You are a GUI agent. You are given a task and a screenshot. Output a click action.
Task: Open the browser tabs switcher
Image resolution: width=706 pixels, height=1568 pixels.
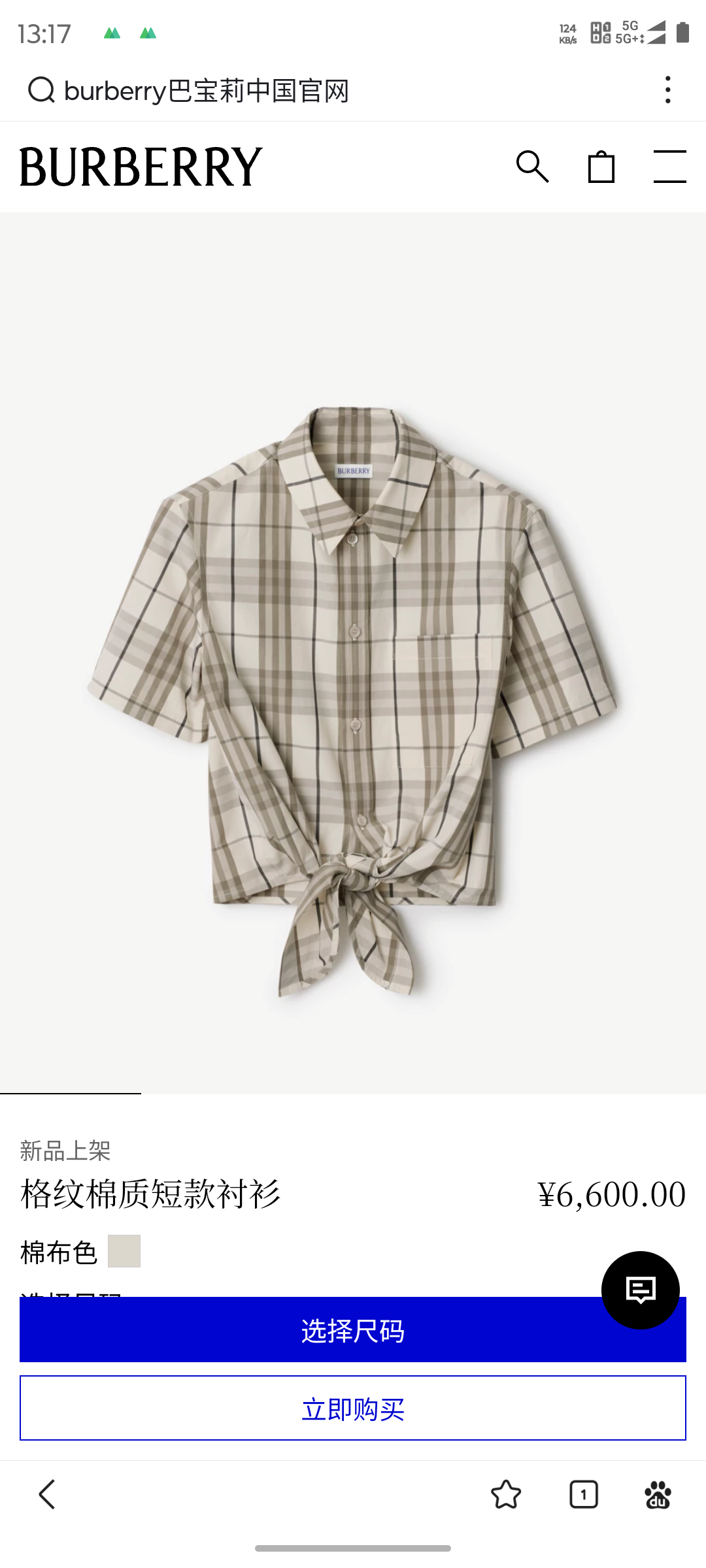(583, 1495)
